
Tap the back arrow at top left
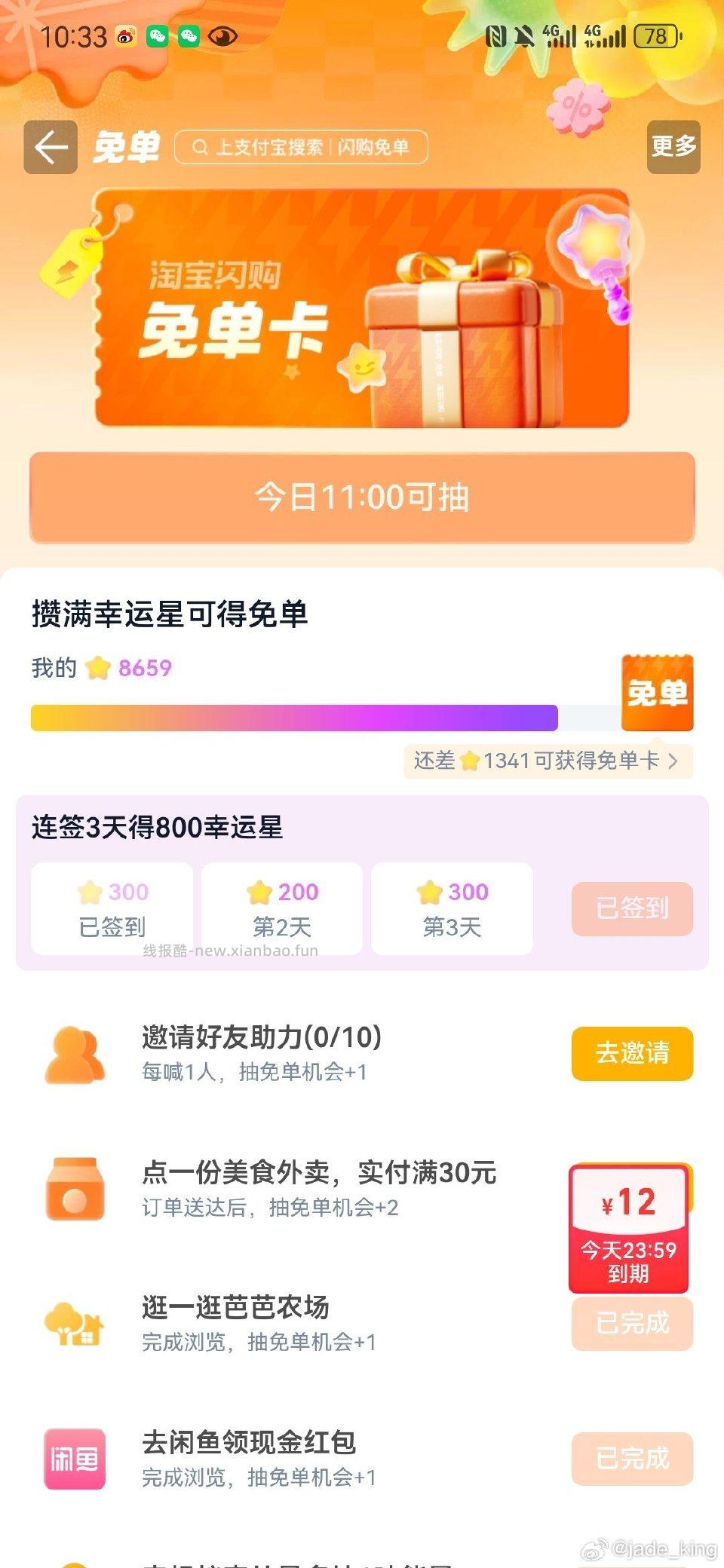(x=50, y=148)
